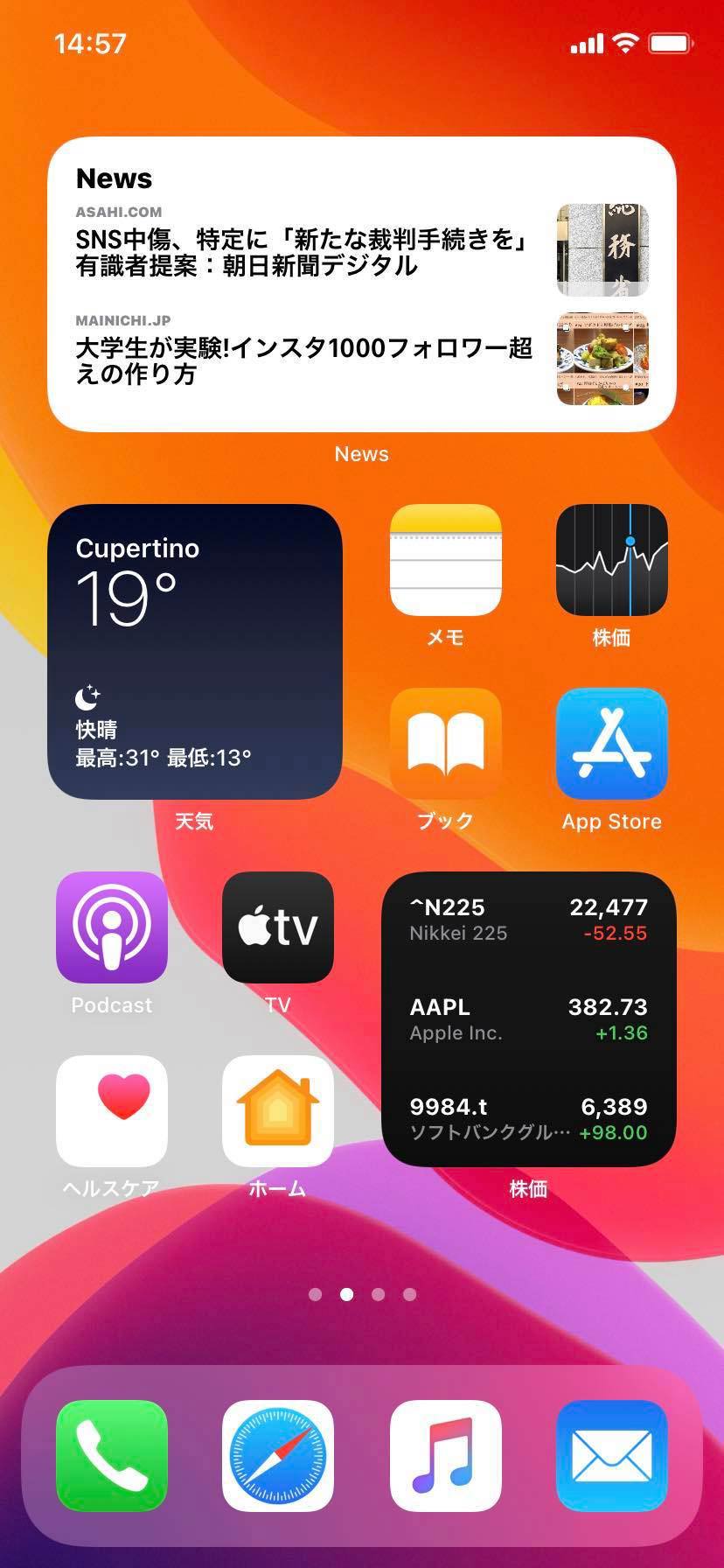Launch the ホーム home app

pos(277,1111)
